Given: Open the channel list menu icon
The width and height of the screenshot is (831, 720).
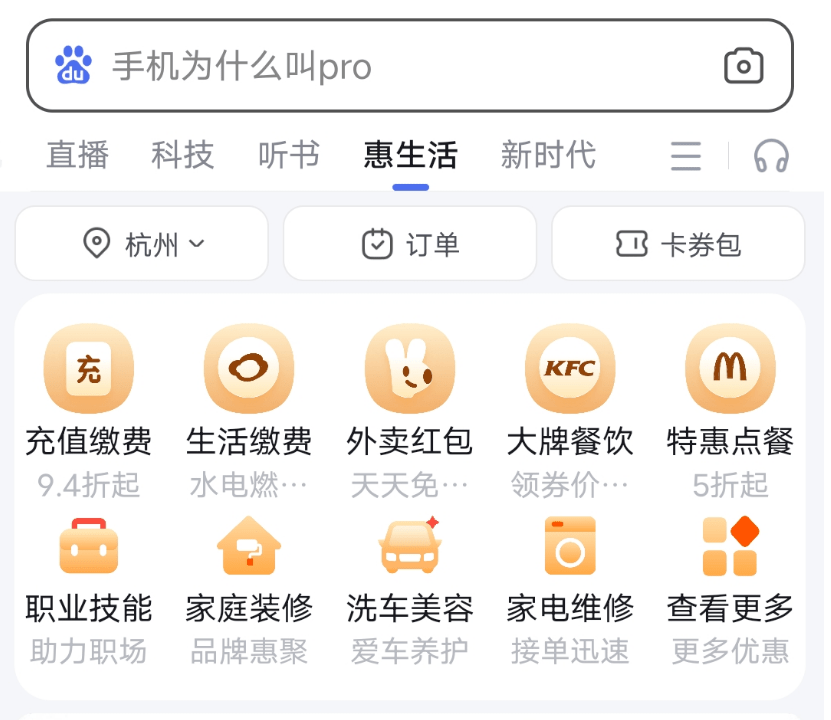Looking at the screenshot, I should [685, 156].
